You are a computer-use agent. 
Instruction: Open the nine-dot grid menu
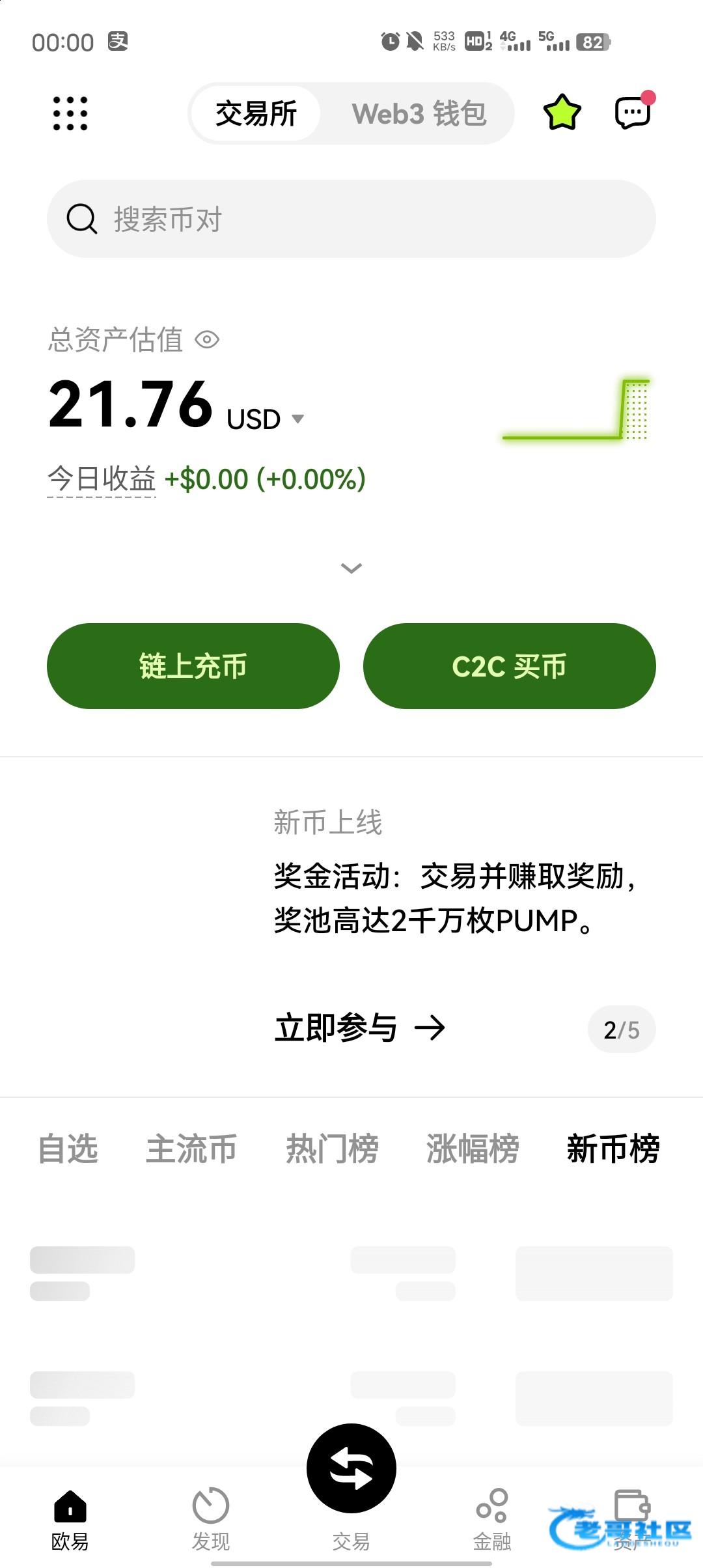pos(70,113)
